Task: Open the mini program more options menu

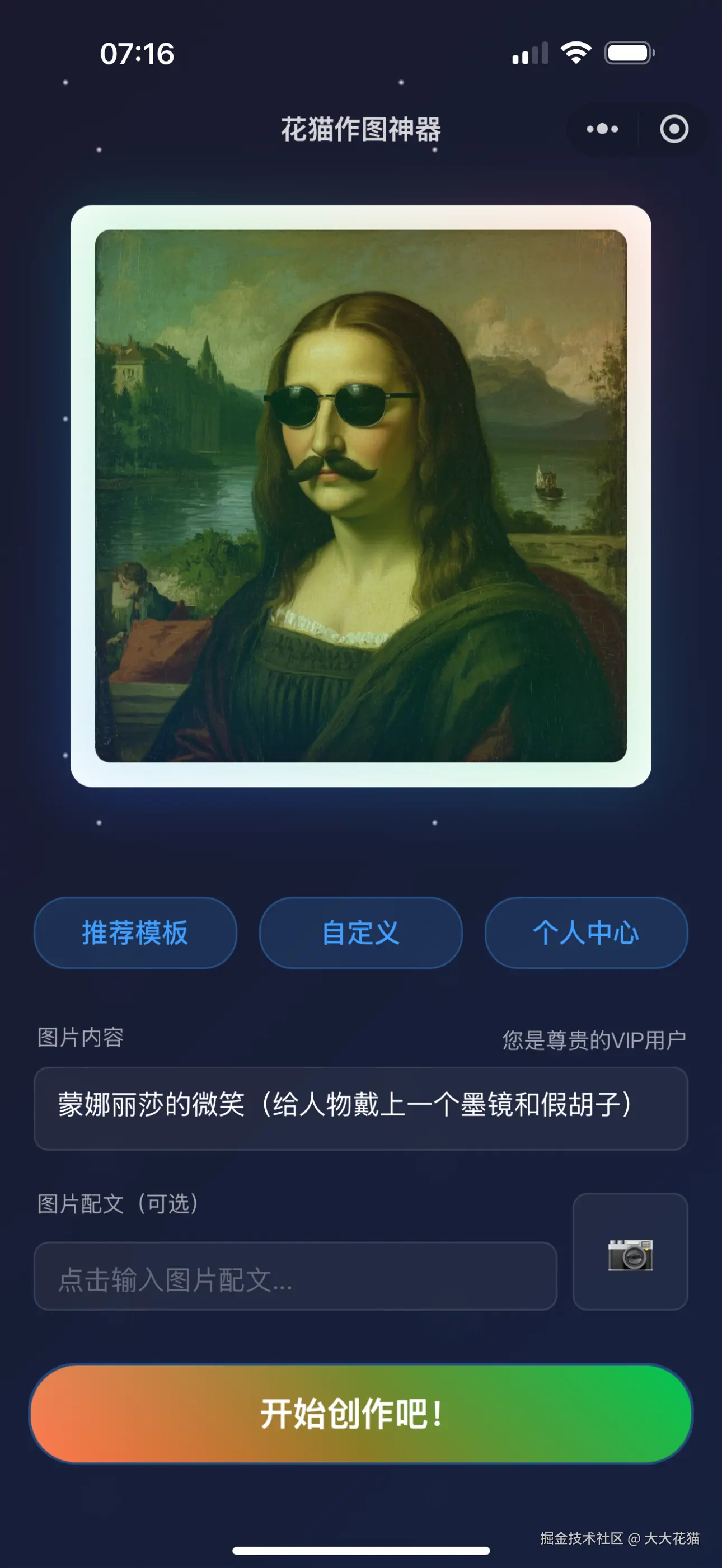Action: [602, 129]
